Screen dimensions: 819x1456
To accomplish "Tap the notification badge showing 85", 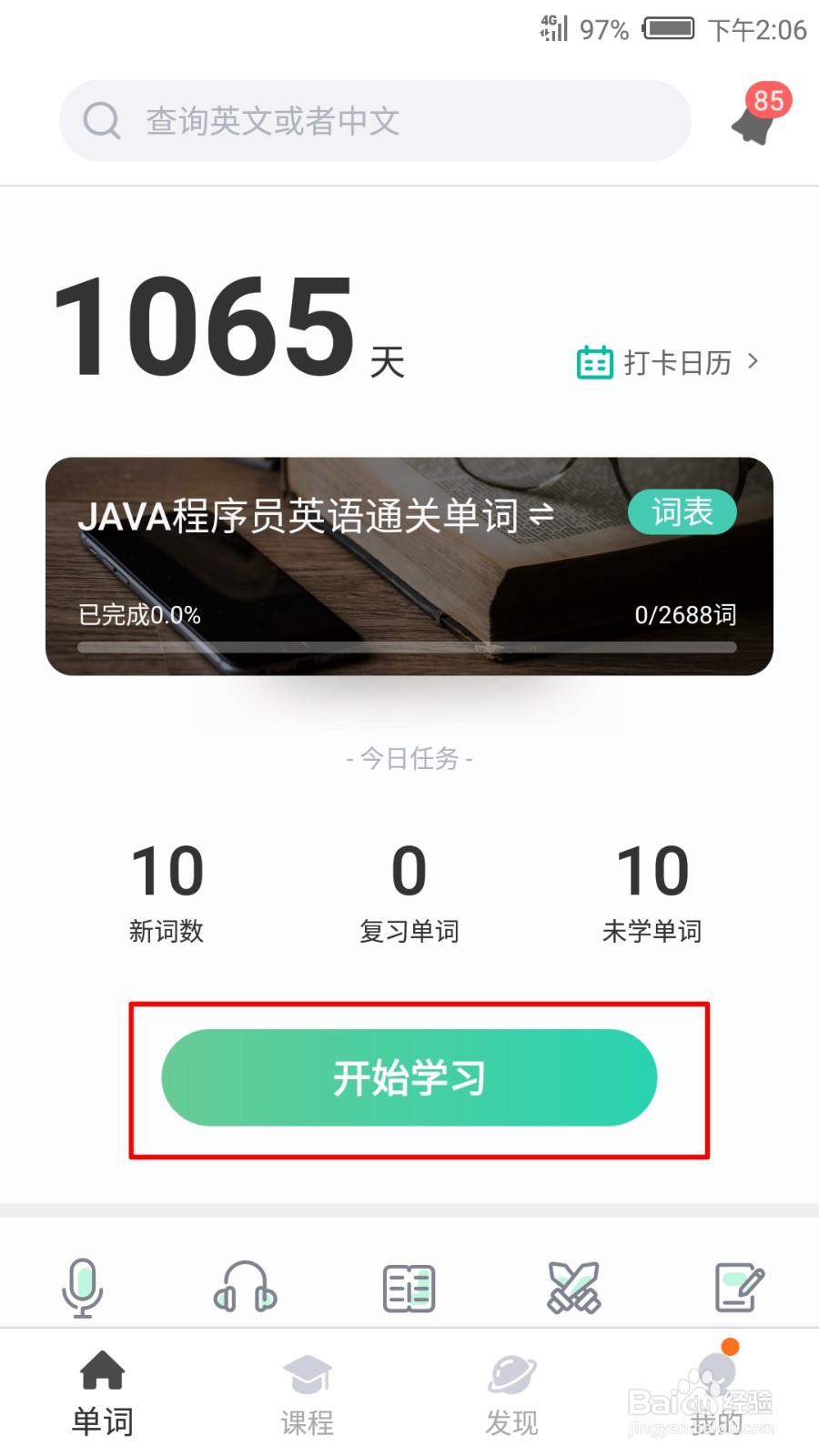I will [x=767, y=102].
